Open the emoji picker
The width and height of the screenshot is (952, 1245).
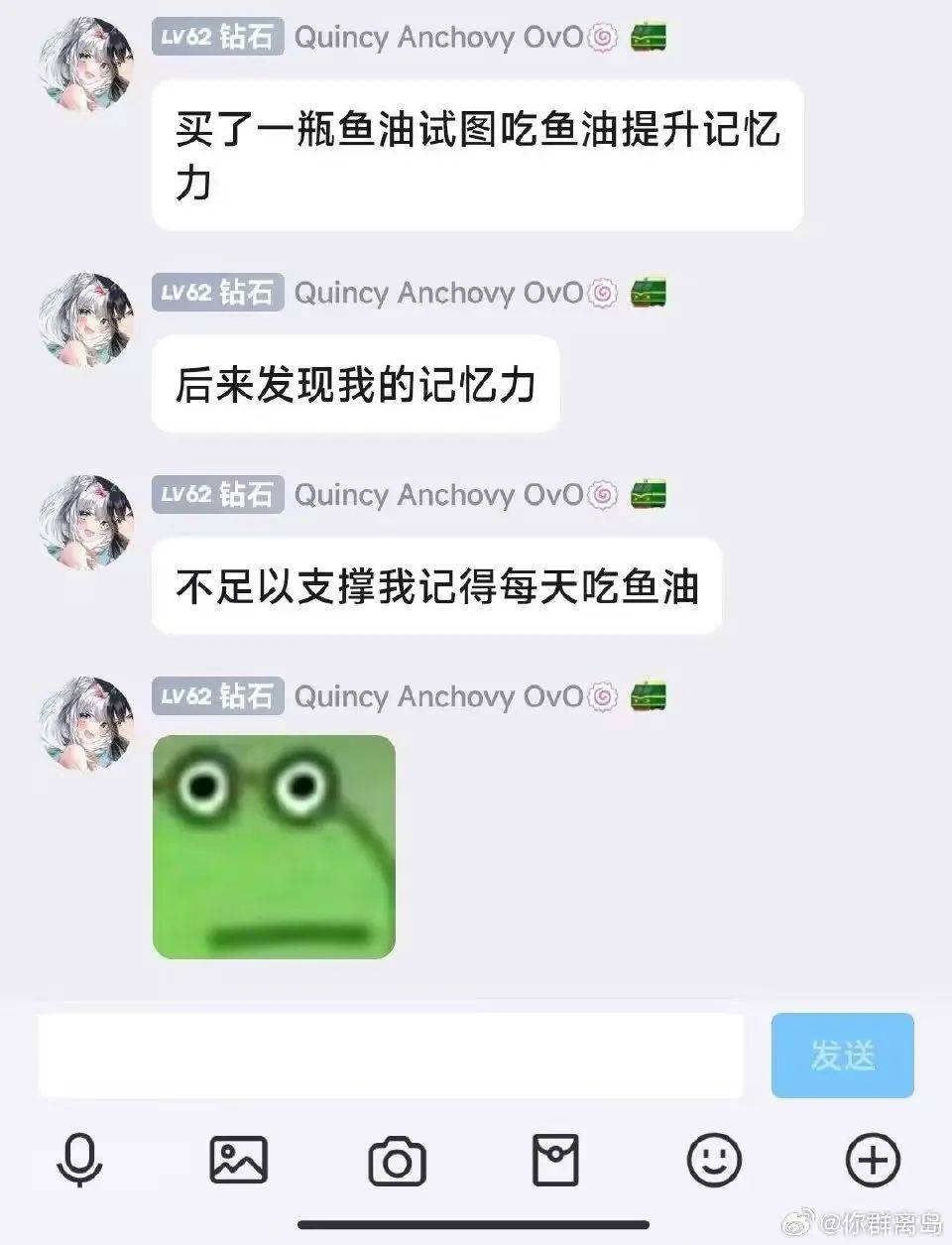(x=714, y=1159)
